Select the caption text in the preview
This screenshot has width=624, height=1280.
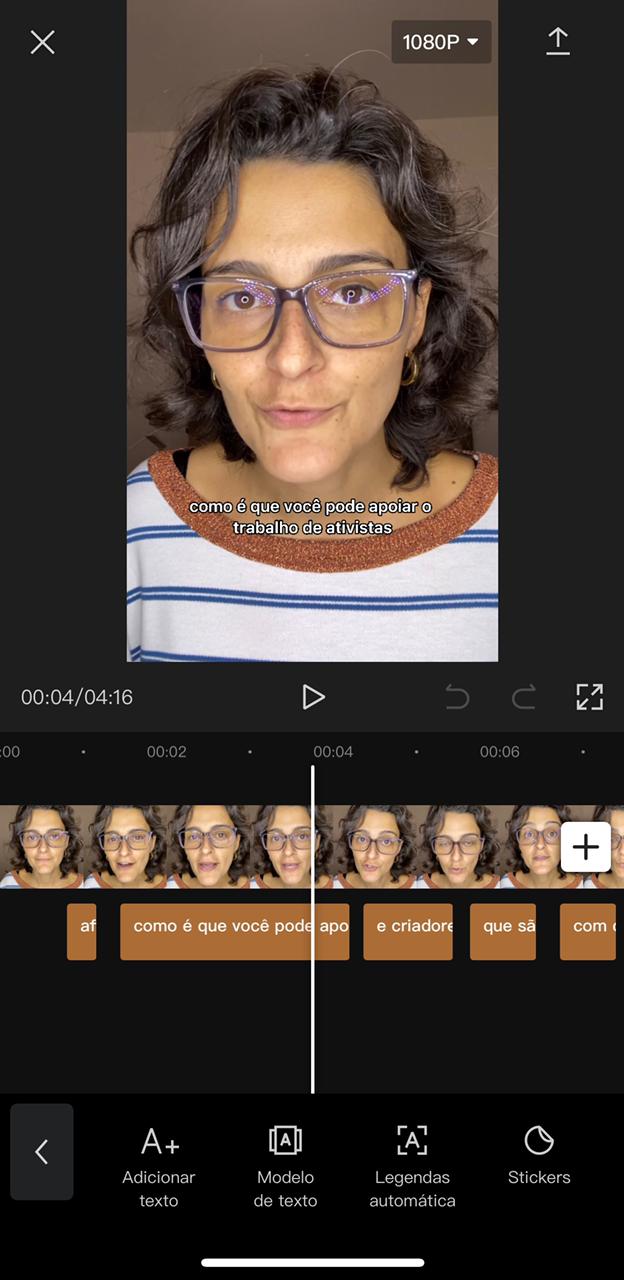(311, 517)
